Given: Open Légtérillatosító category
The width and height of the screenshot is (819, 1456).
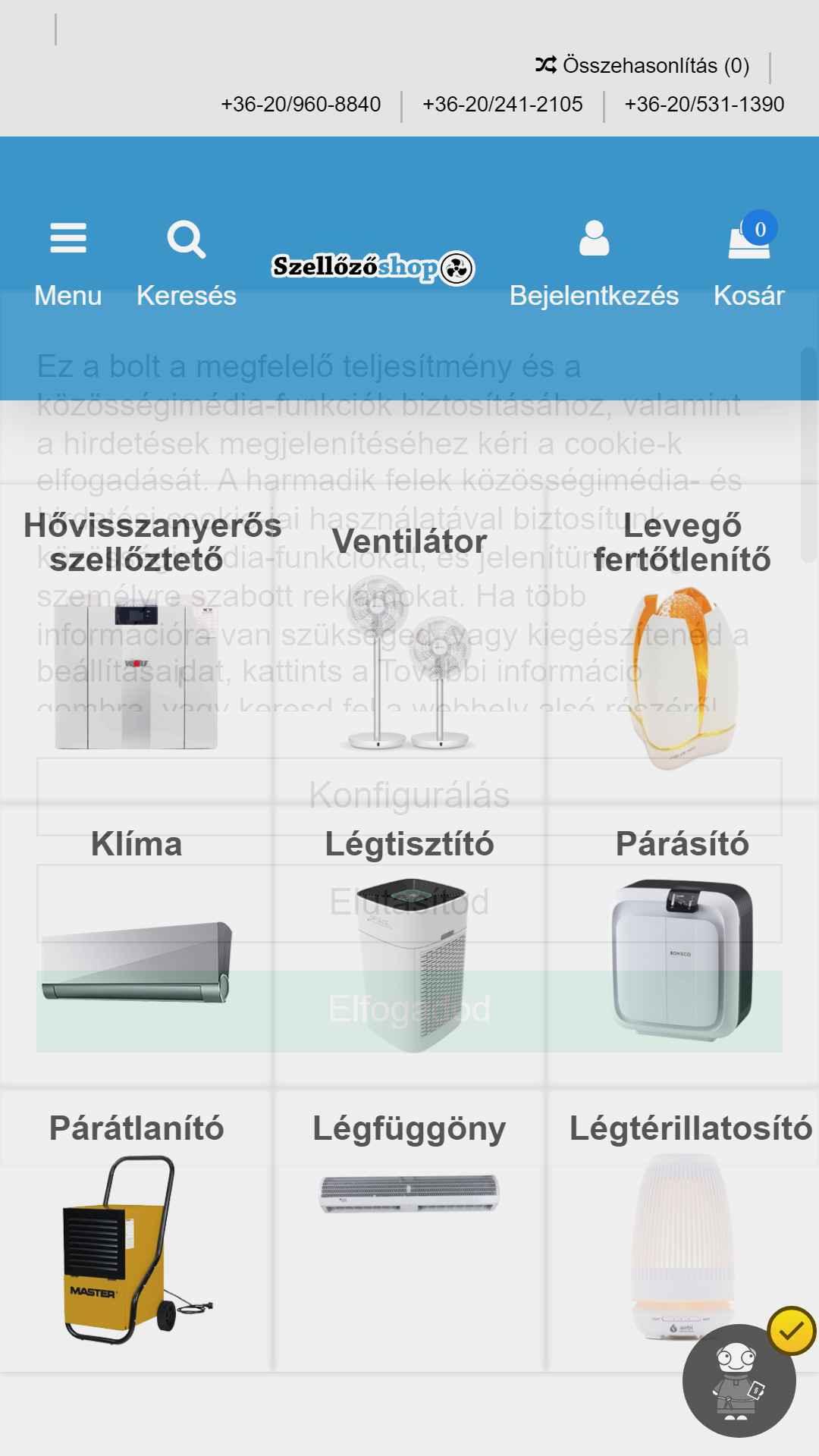Looking at the screenshot, I should click(x=682, y=1230).
